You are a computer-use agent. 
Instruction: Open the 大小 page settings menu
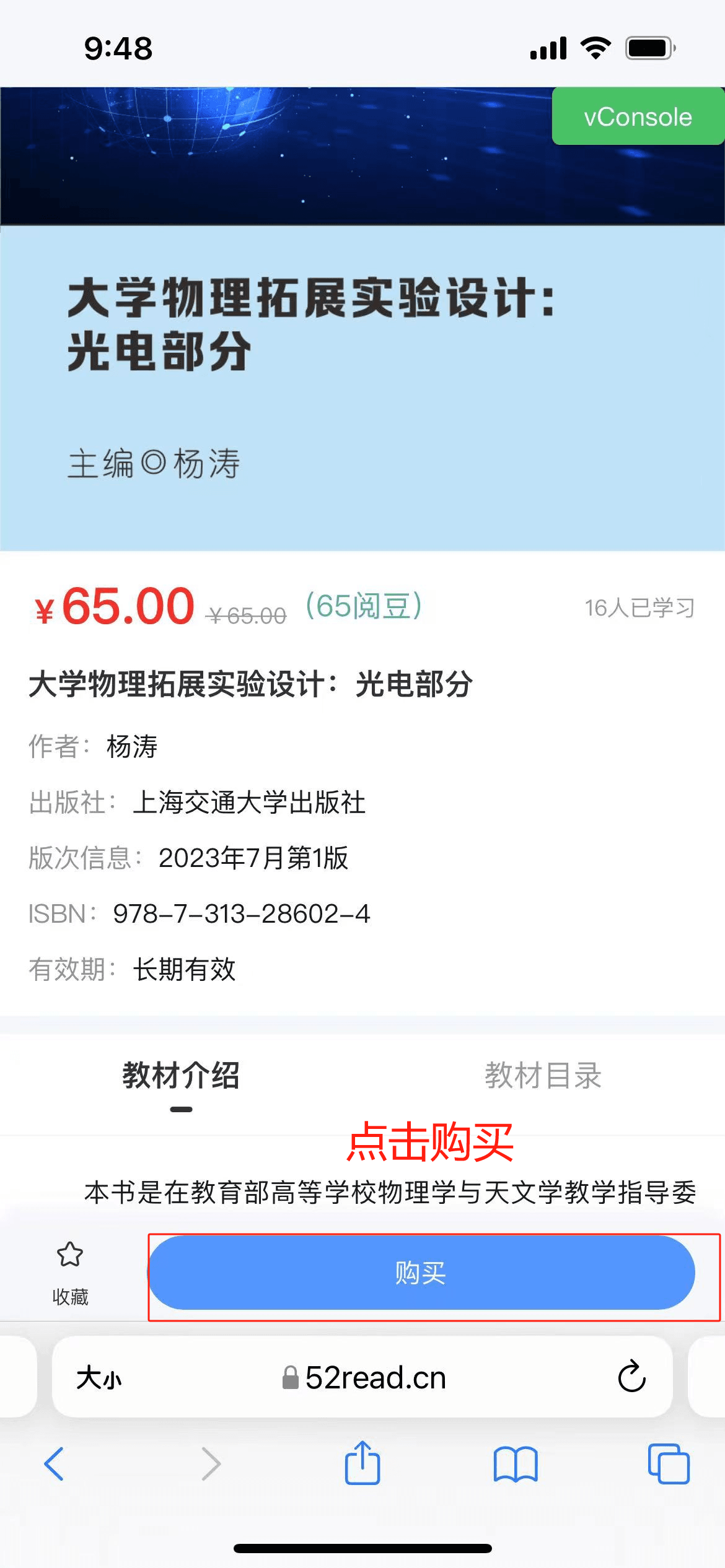99,1378
